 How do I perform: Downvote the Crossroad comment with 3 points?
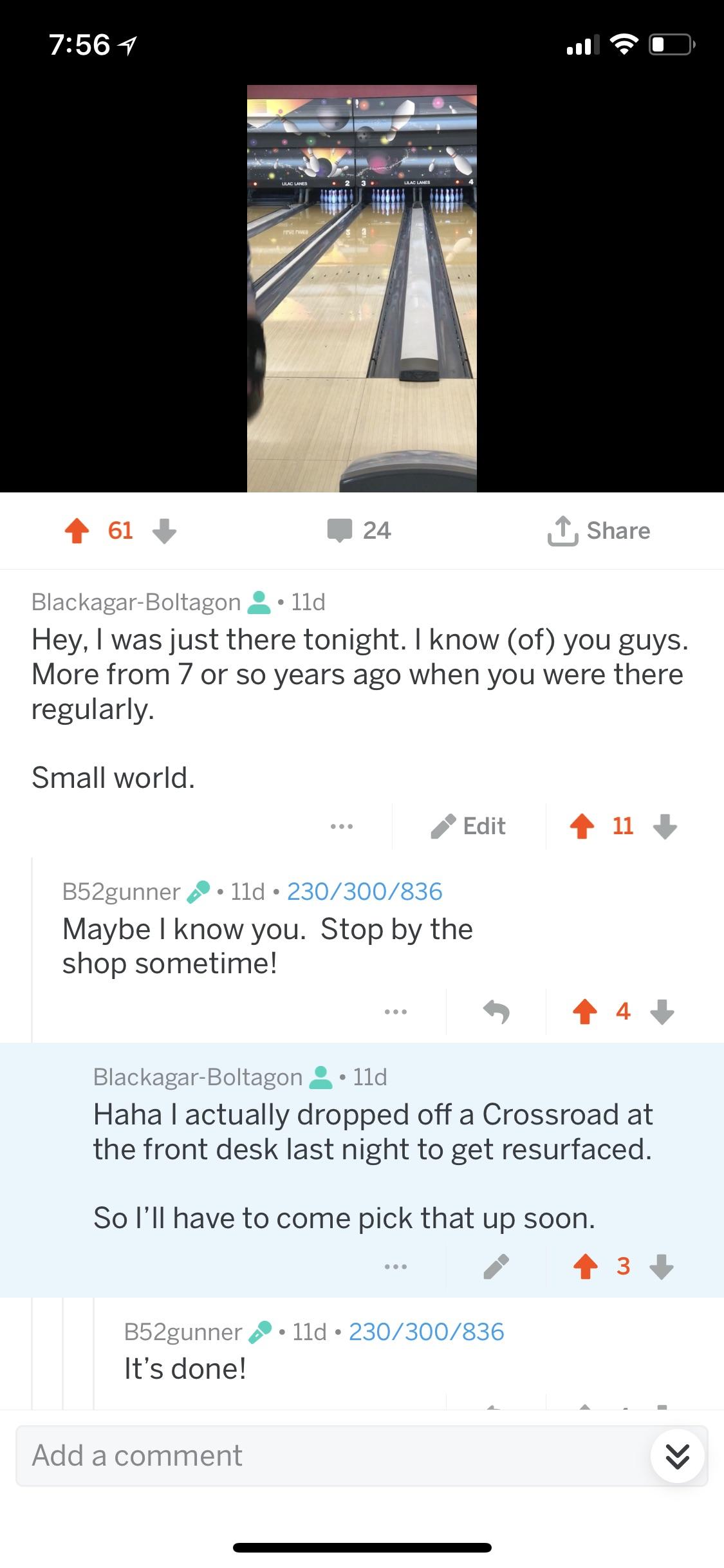pyautogui.click(x=662, y=1266)
